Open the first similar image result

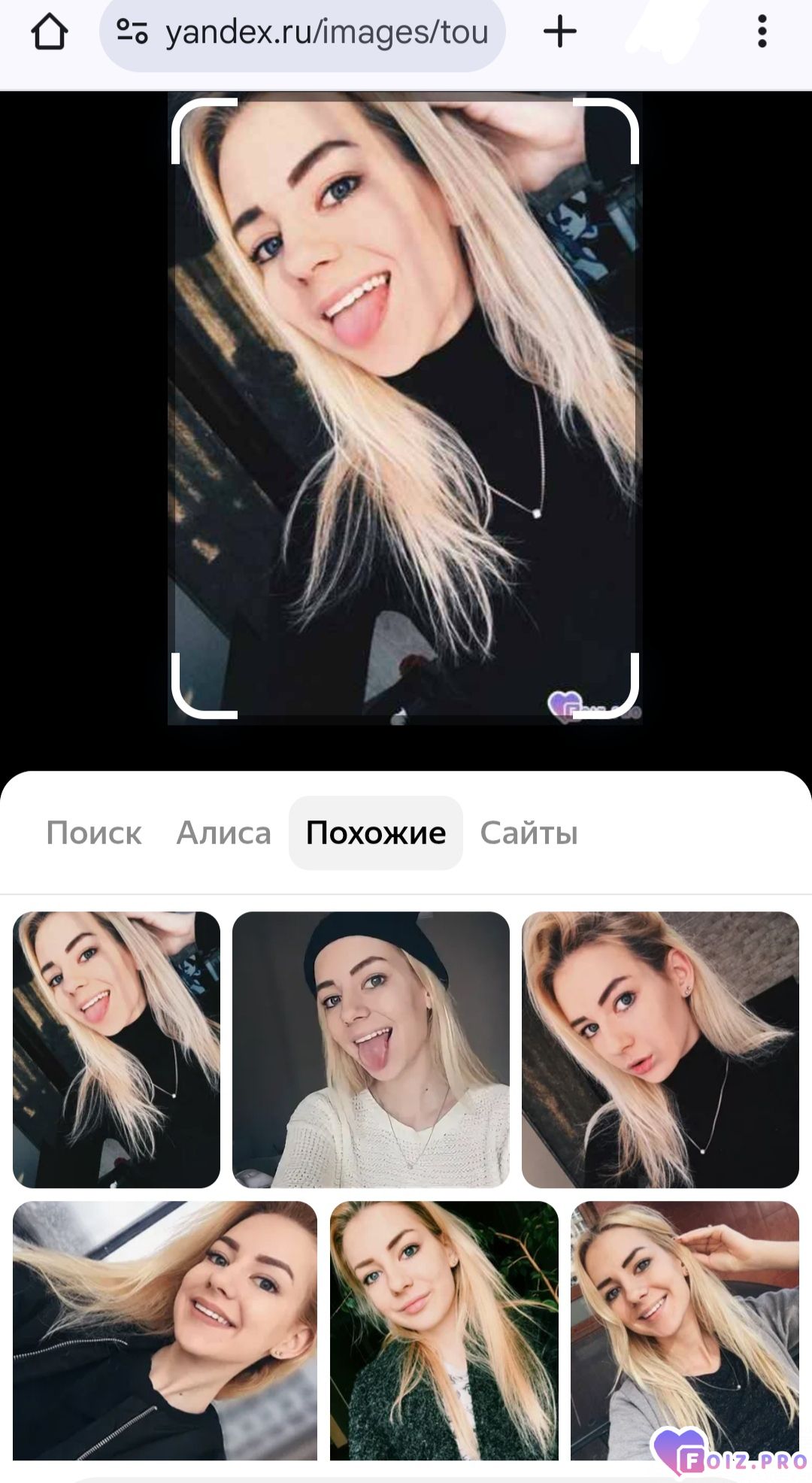pyautogui.click(x=117, y=1049)
